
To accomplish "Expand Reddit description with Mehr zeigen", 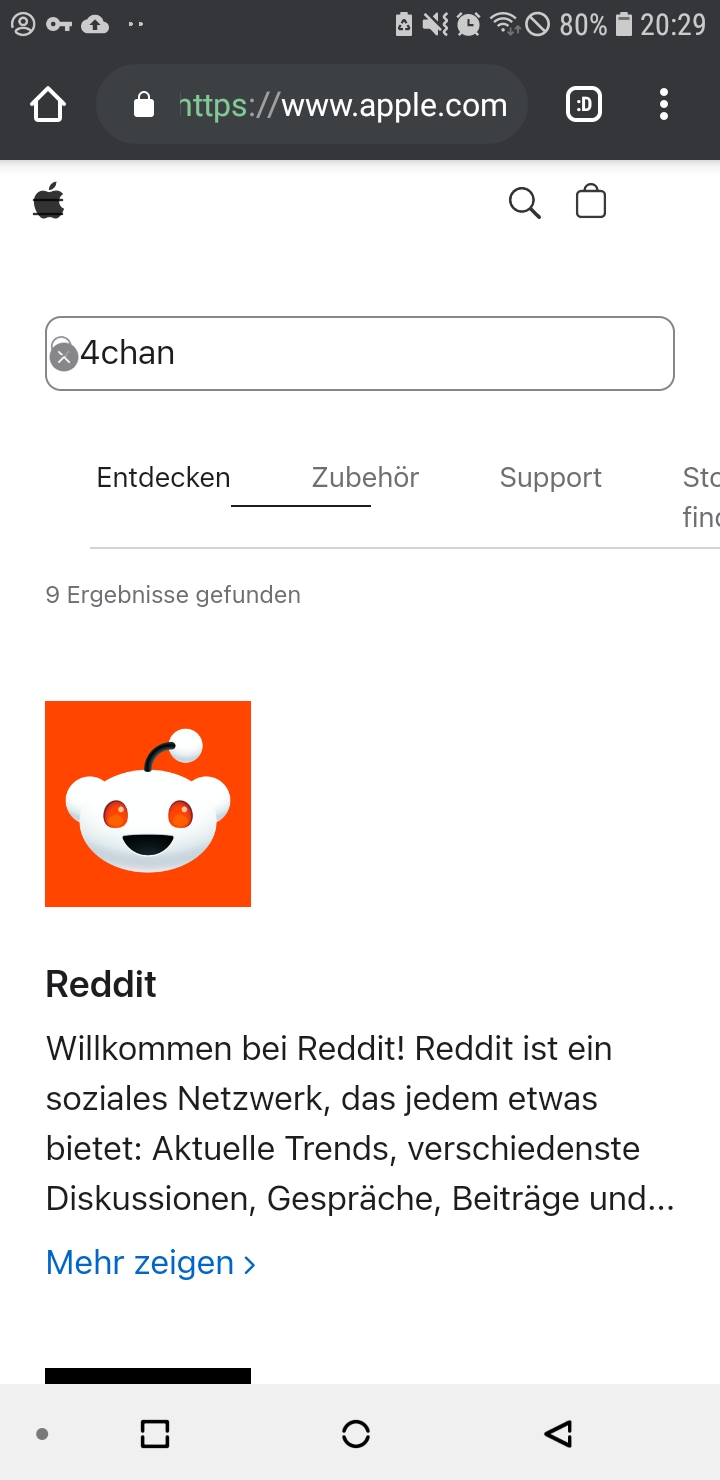I will (x=151, y=1262).
